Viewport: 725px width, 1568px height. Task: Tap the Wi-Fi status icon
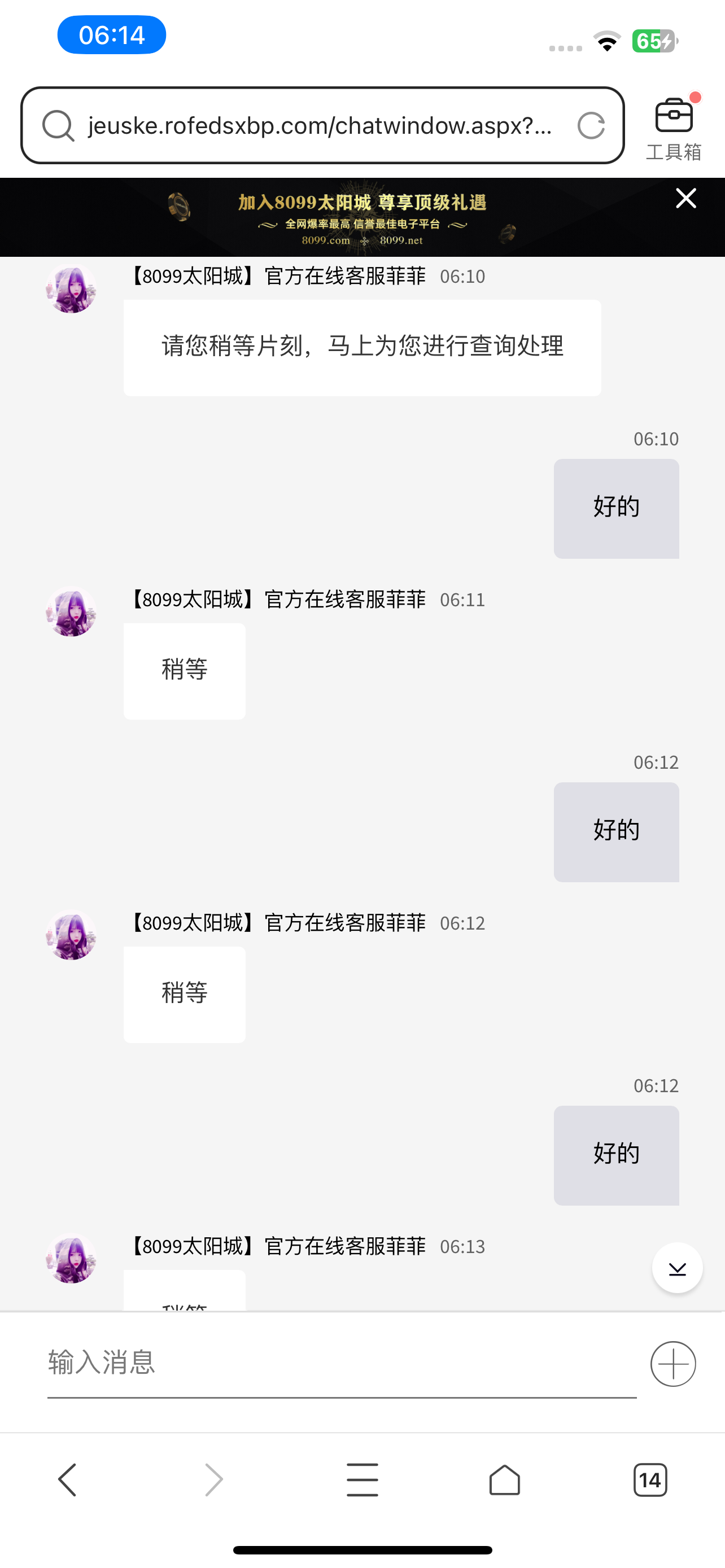pyautogui.click(x=606, y=42)
